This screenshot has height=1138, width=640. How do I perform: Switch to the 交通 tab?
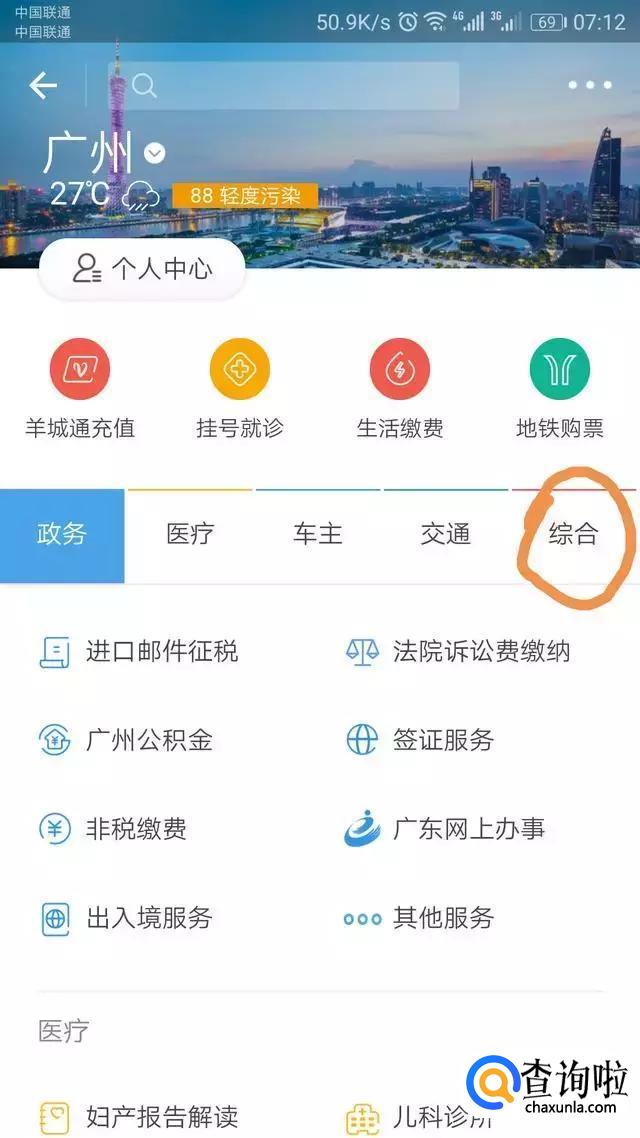pos(446,535)
